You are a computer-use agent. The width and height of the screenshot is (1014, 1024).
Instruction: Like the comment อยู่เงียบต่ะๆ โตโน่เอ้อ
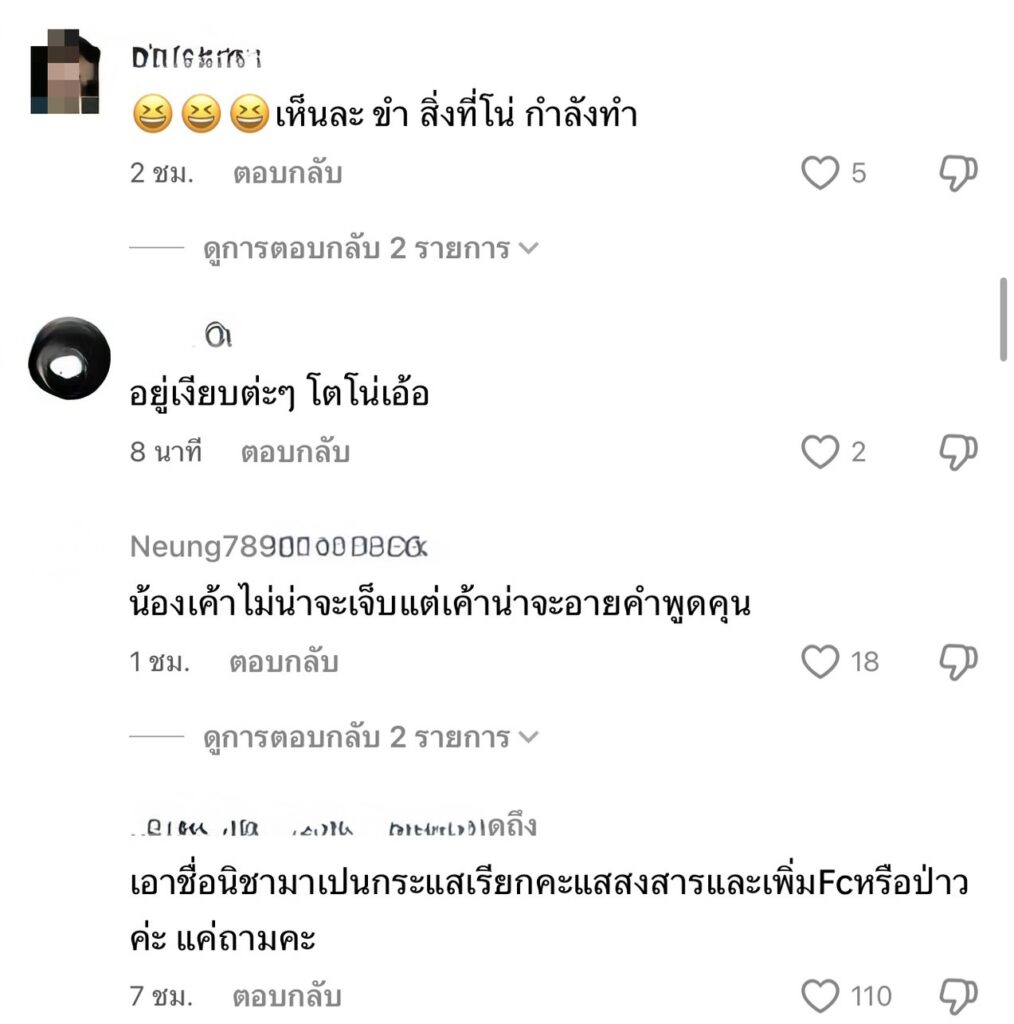(x=820, y=453)
